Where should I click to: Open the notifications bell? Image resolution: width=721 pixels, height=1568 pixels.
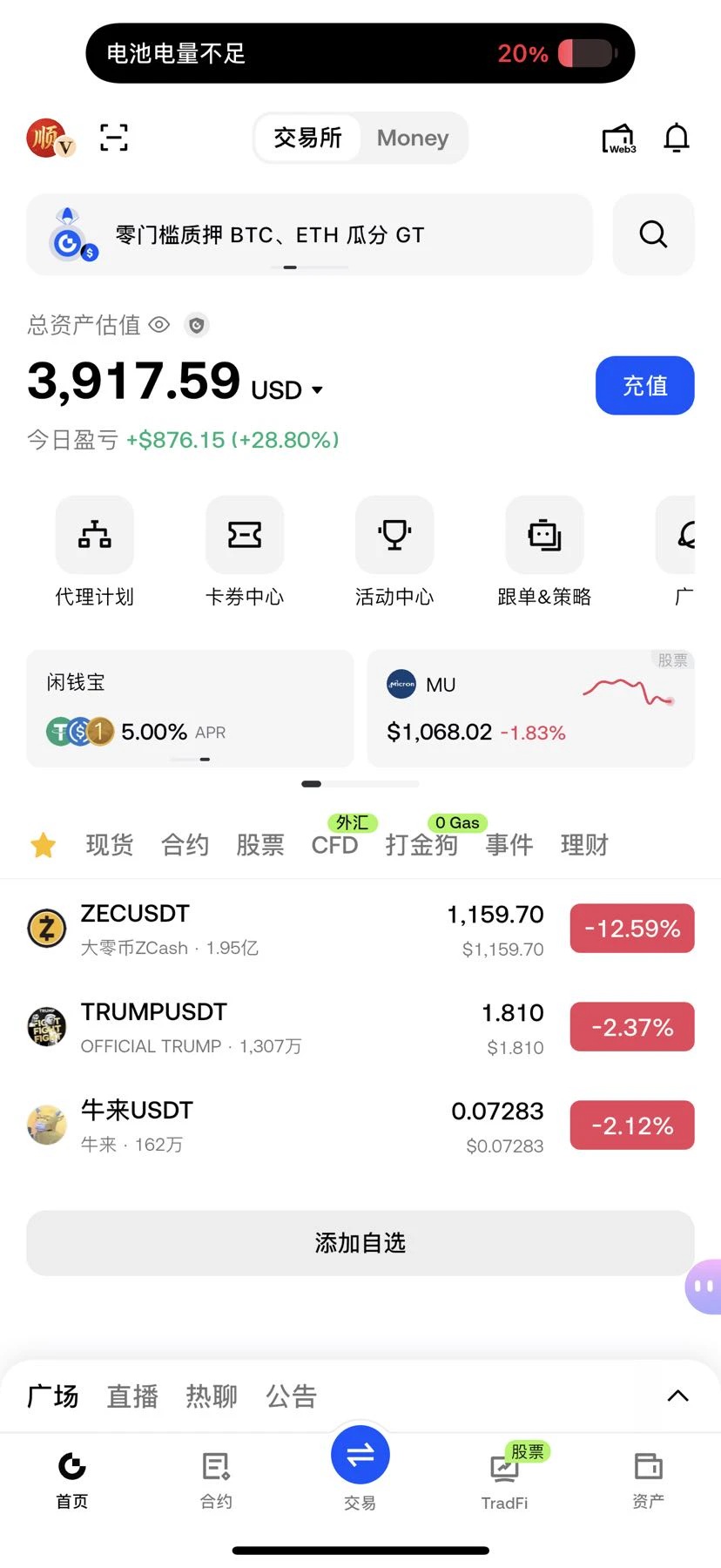coord(677,138)
